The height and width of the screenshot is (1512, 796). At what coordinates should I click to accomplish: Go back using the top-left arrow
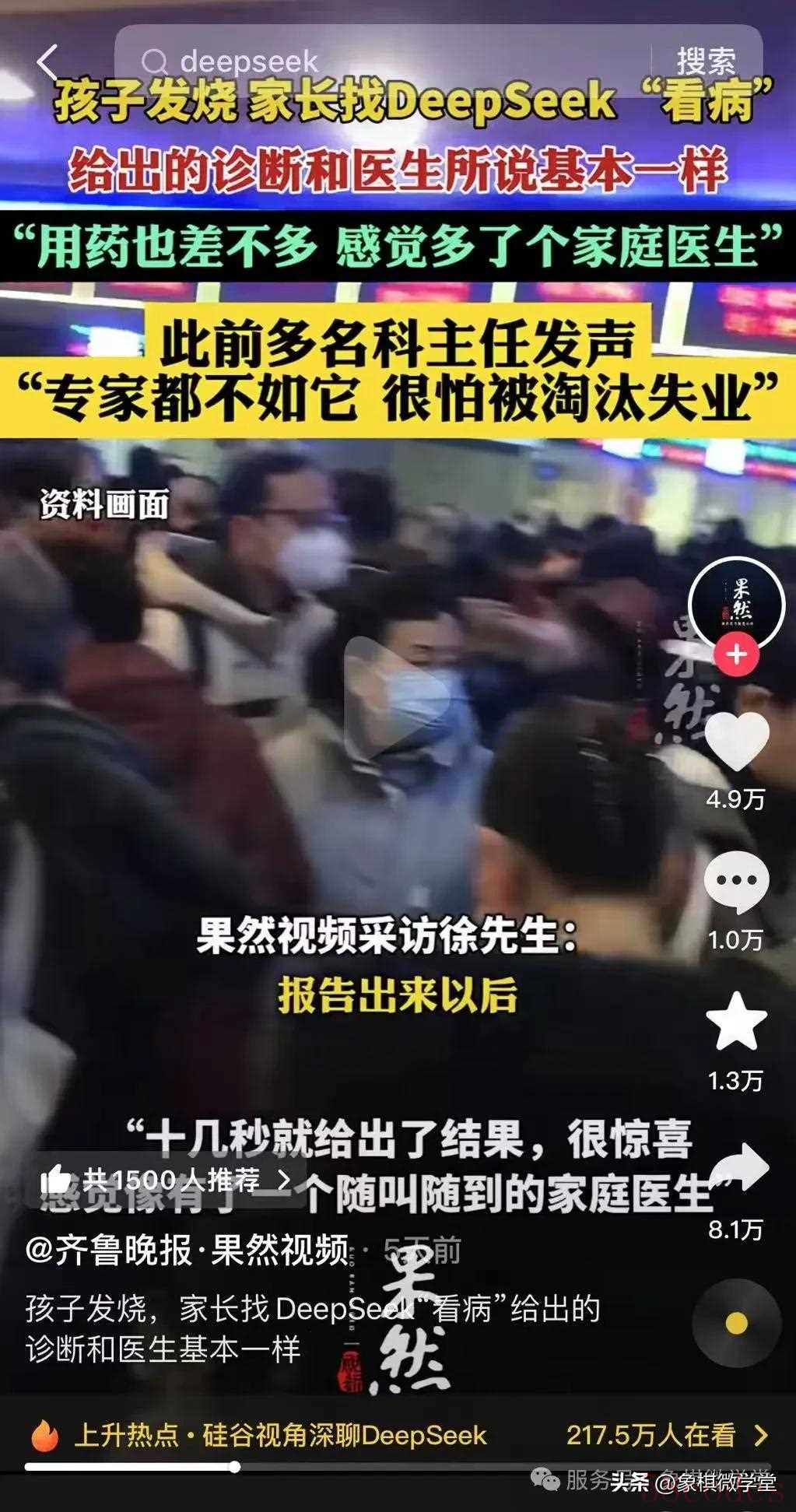coord(48,61)
